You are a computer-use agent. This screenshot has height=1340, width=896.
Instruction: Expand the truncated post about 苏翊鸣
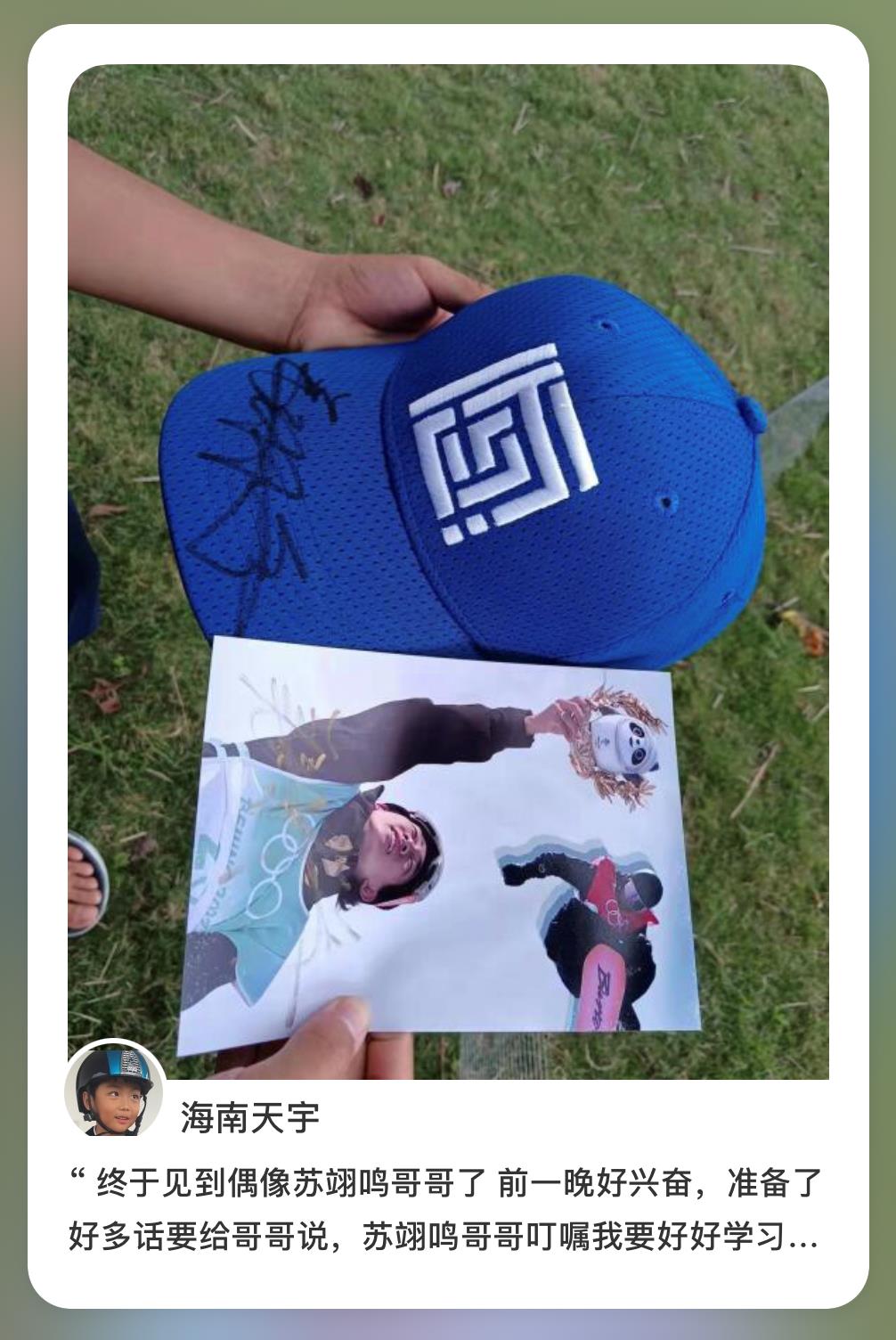click(444, 1211)
